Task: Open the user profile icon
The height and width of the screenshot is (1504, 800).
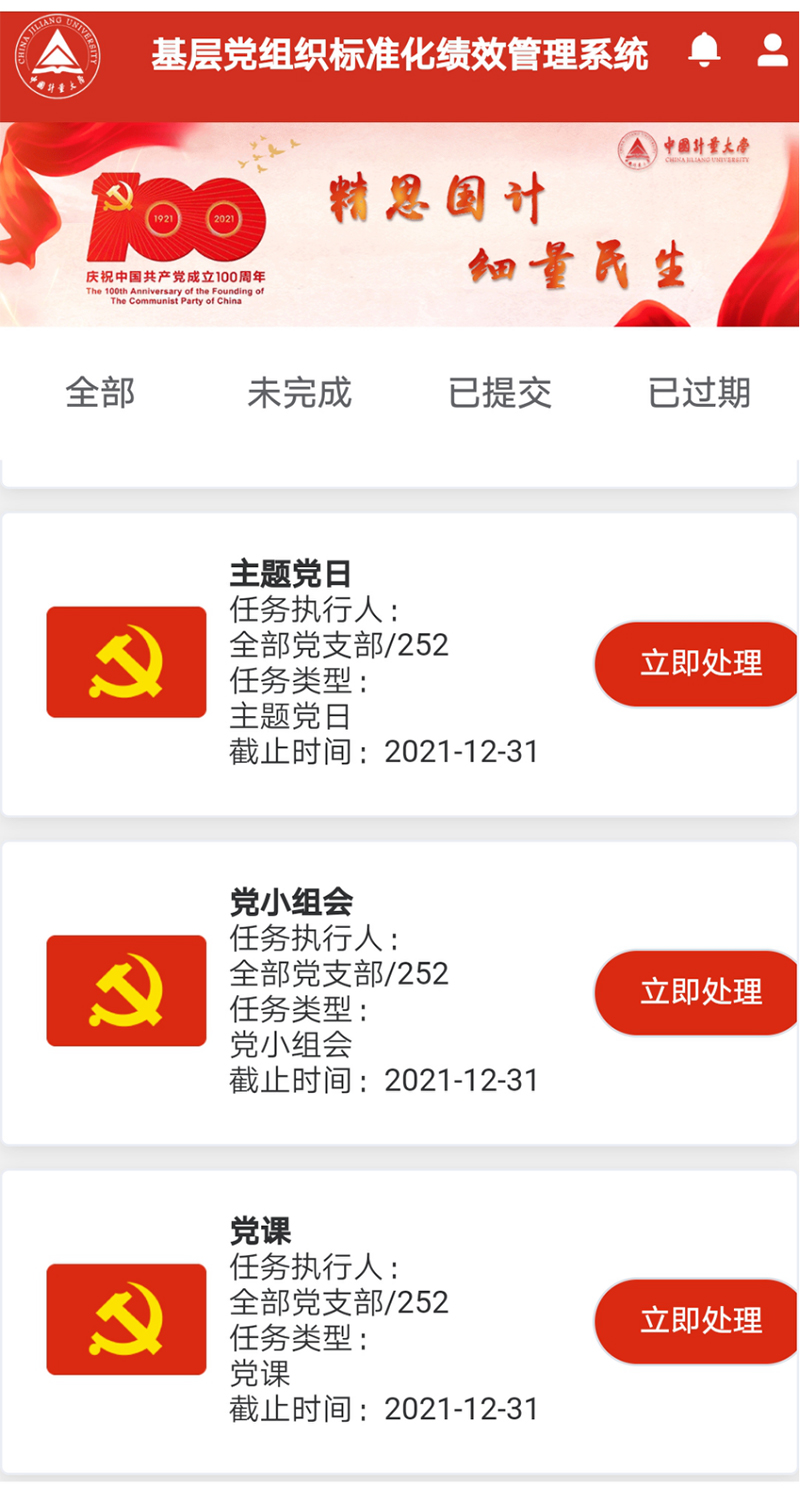Action: tap(773, 50)
